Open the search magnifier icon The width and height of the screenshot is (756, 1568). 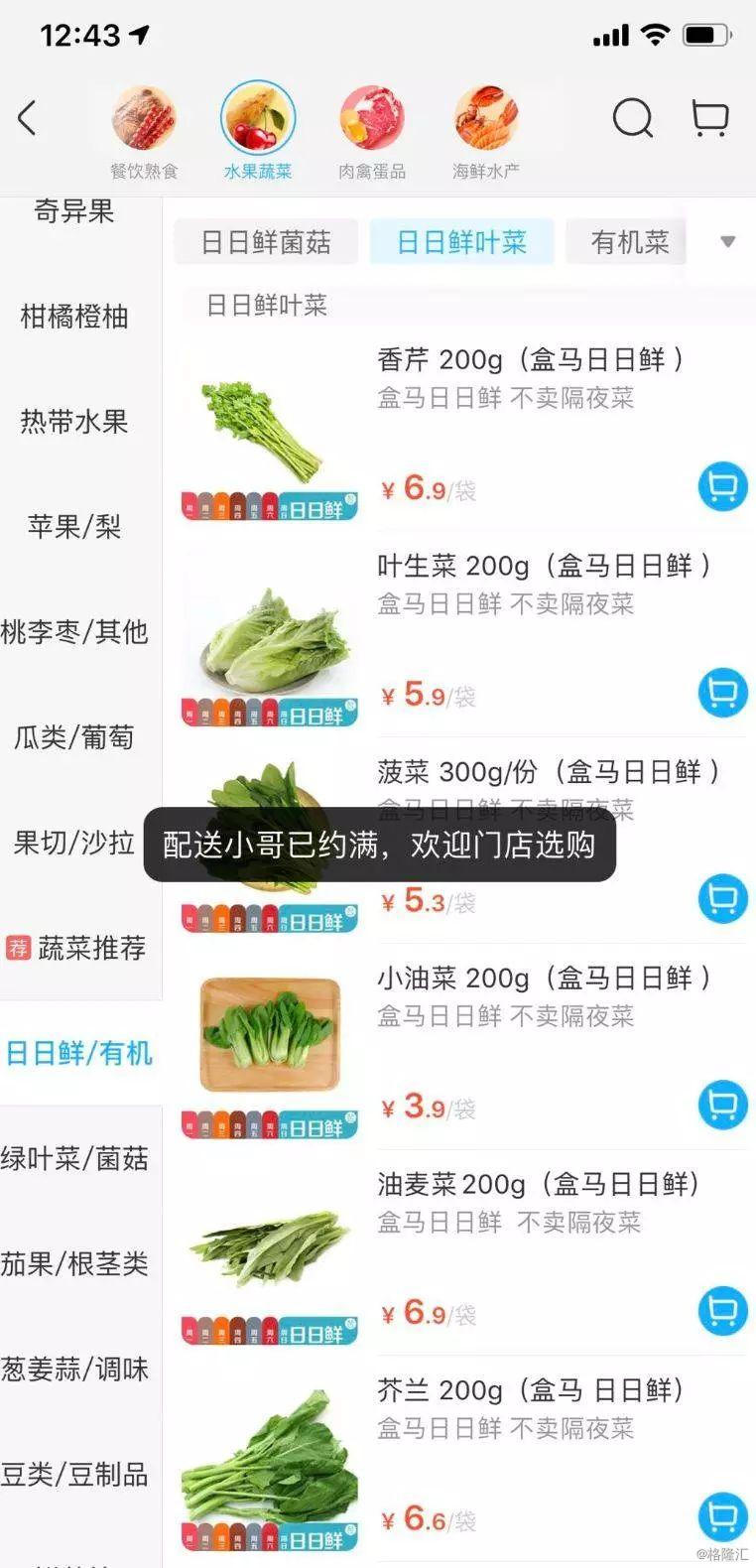tap(632, 118)
